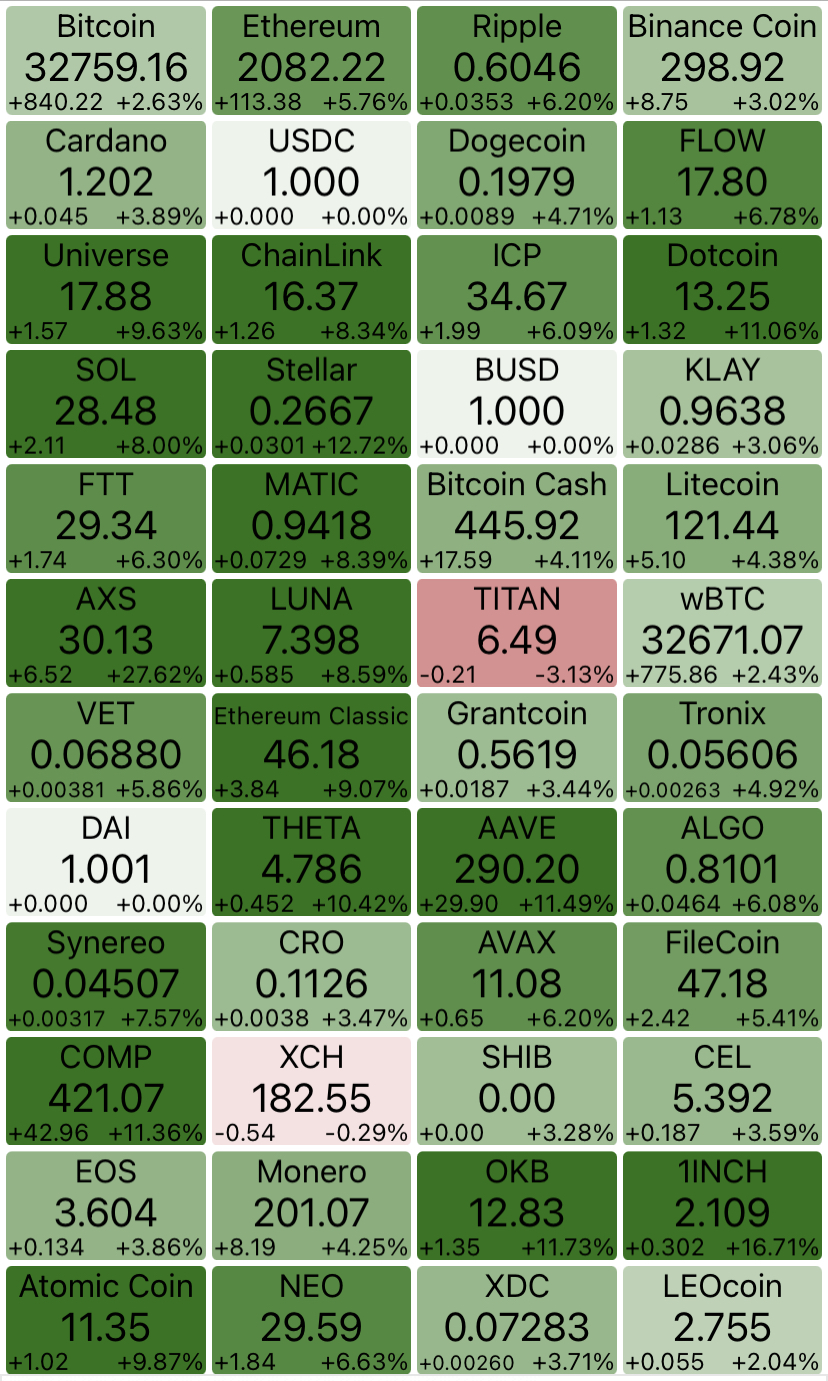Tap the AAVE tile

(517, 862)
